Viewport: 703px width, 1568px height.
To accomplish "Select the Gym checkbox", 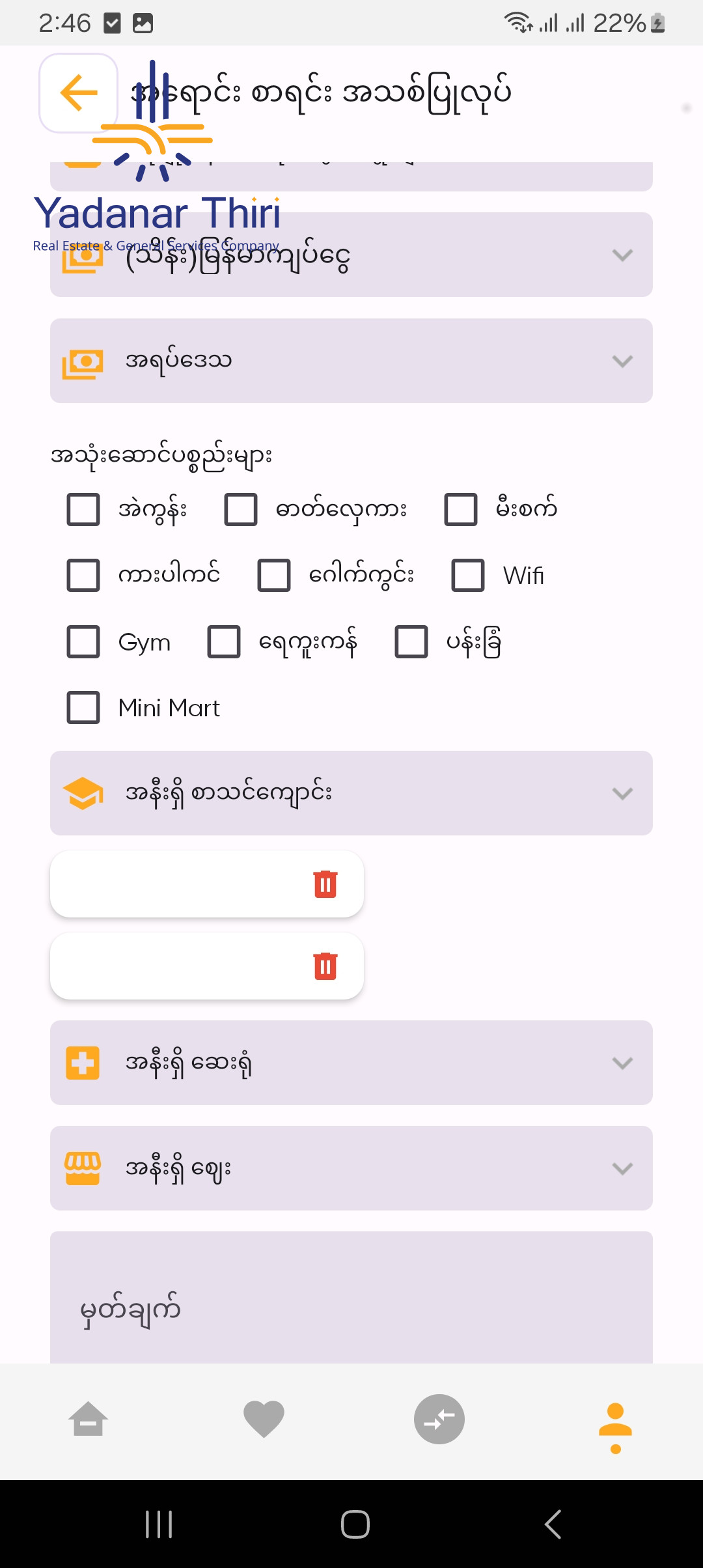I will pos(83,642).
